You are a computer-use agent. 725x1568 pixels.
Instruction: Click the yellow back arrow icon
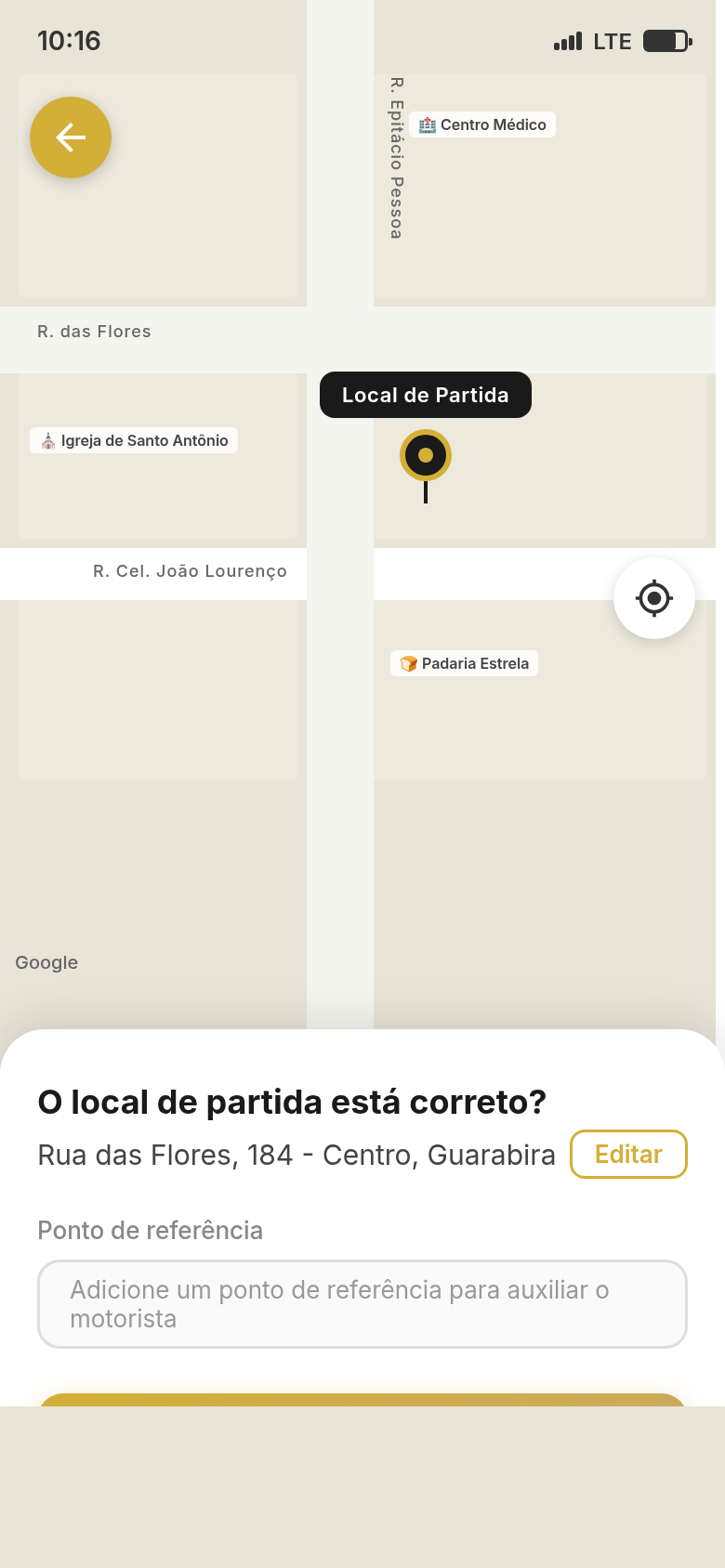(71, 137)
